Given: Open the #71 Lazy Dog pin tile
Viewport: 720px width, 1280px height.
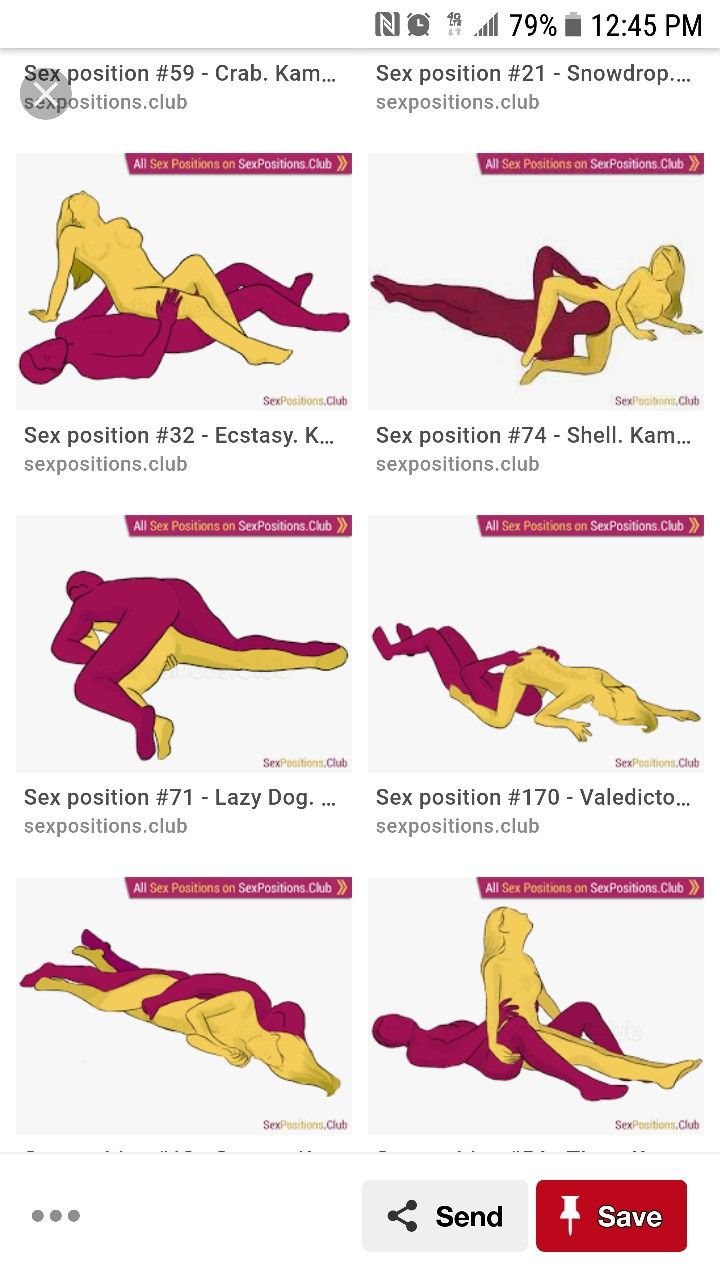Looking at the screenshot, I should pyautogui.click(x=184, y=644).
